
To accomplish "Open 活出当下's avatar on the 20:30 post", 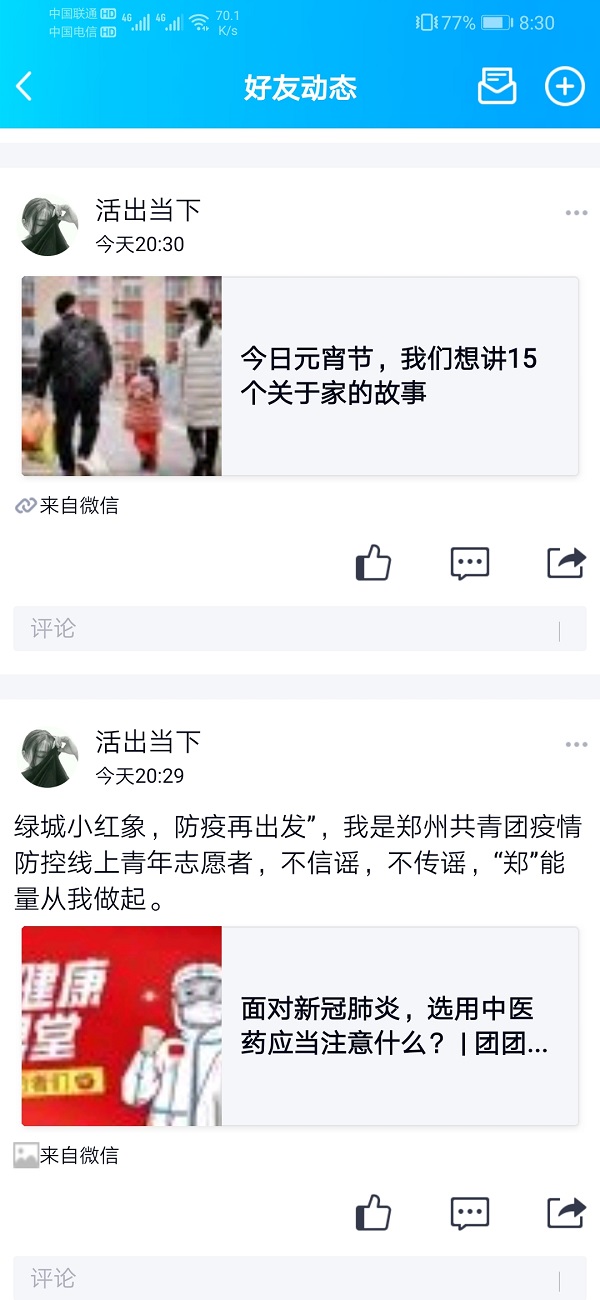I will 49,226.
